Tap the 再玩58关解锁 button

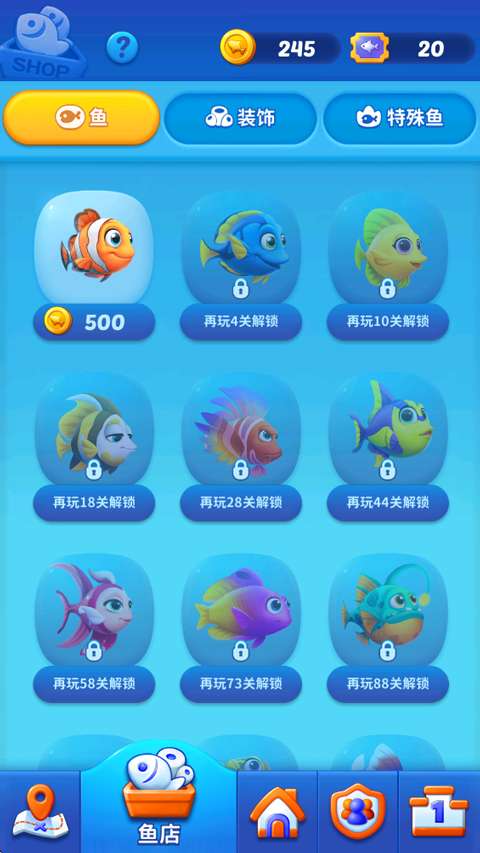click(94, 684)
